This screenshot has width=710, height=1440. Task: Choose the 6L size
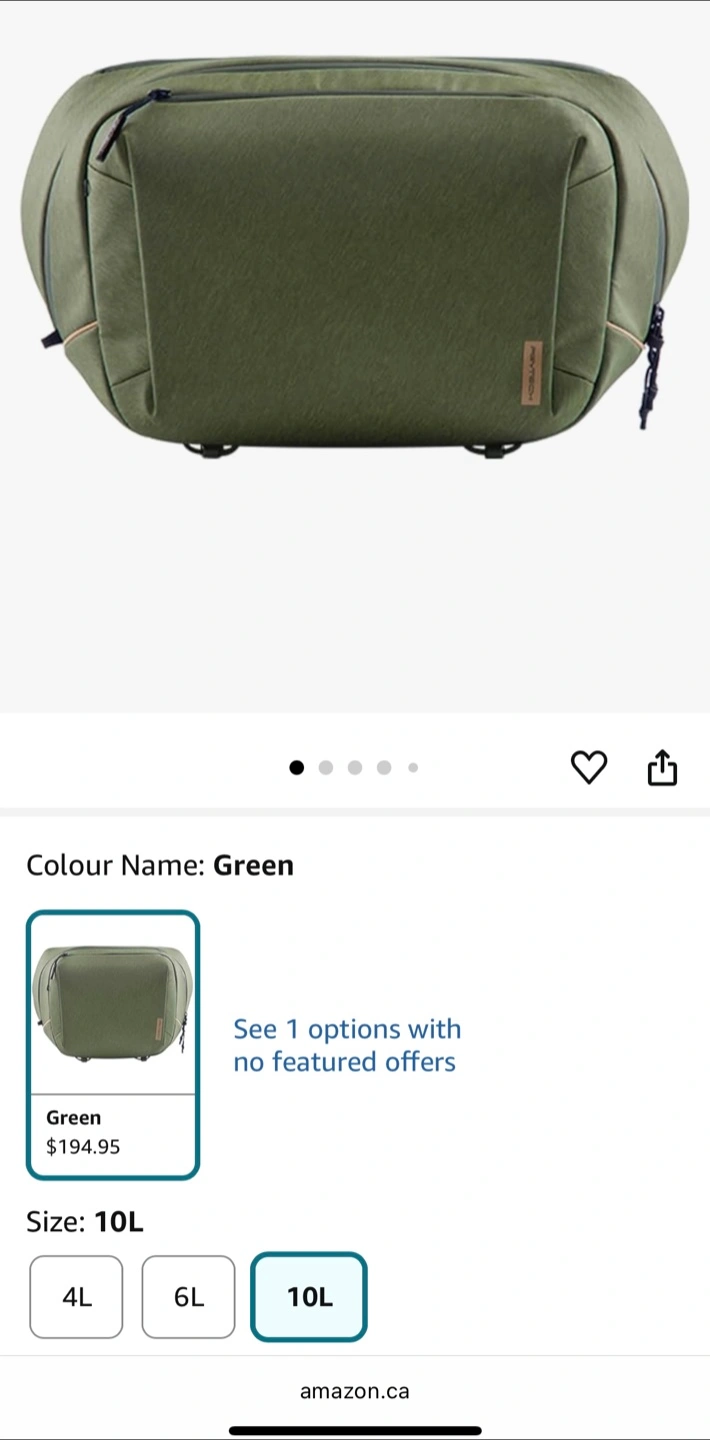point(188,1297)
